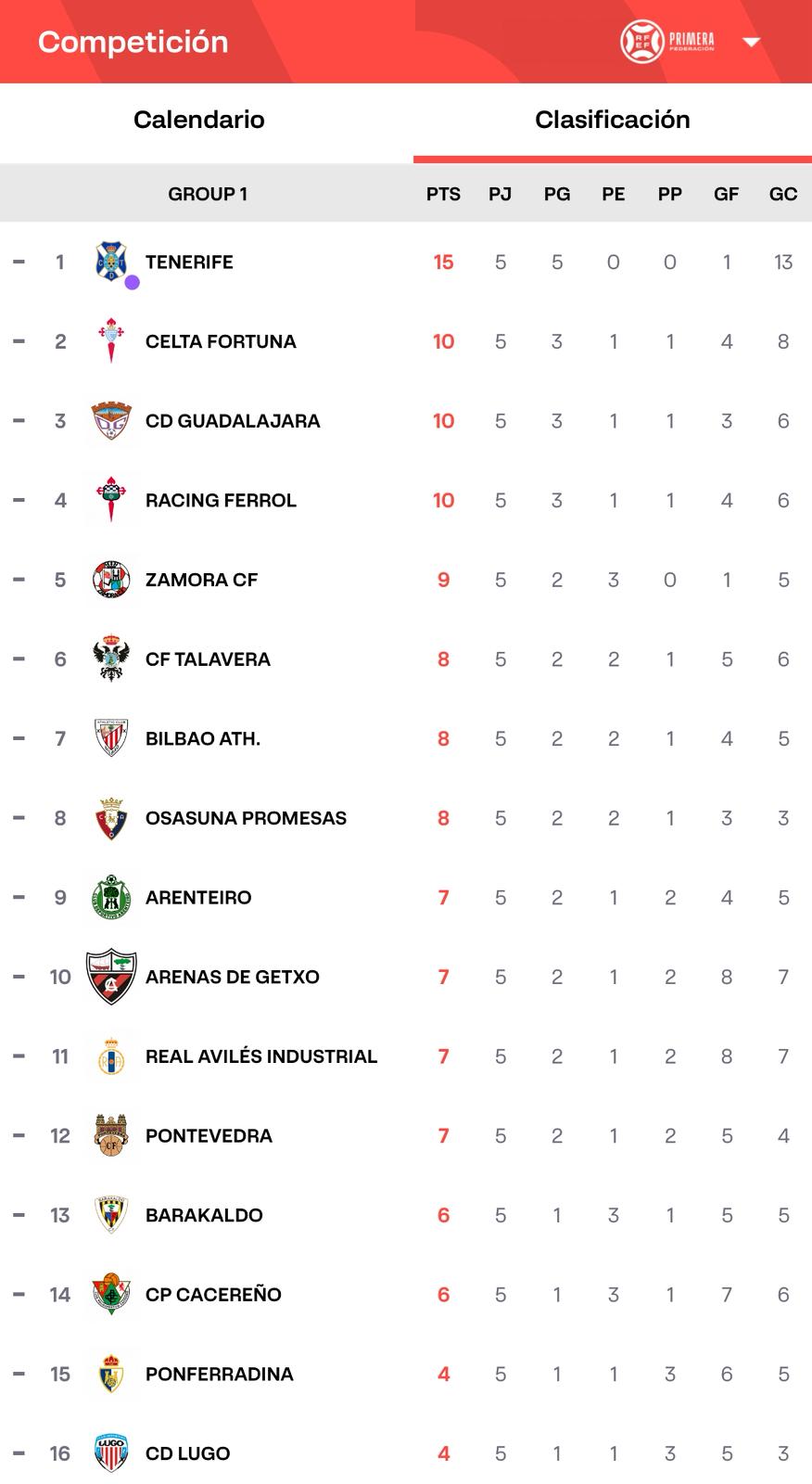The image size is (812, 1484).
Task: Tap the Racing Ferrol row
Action: [x=406, y=501]
